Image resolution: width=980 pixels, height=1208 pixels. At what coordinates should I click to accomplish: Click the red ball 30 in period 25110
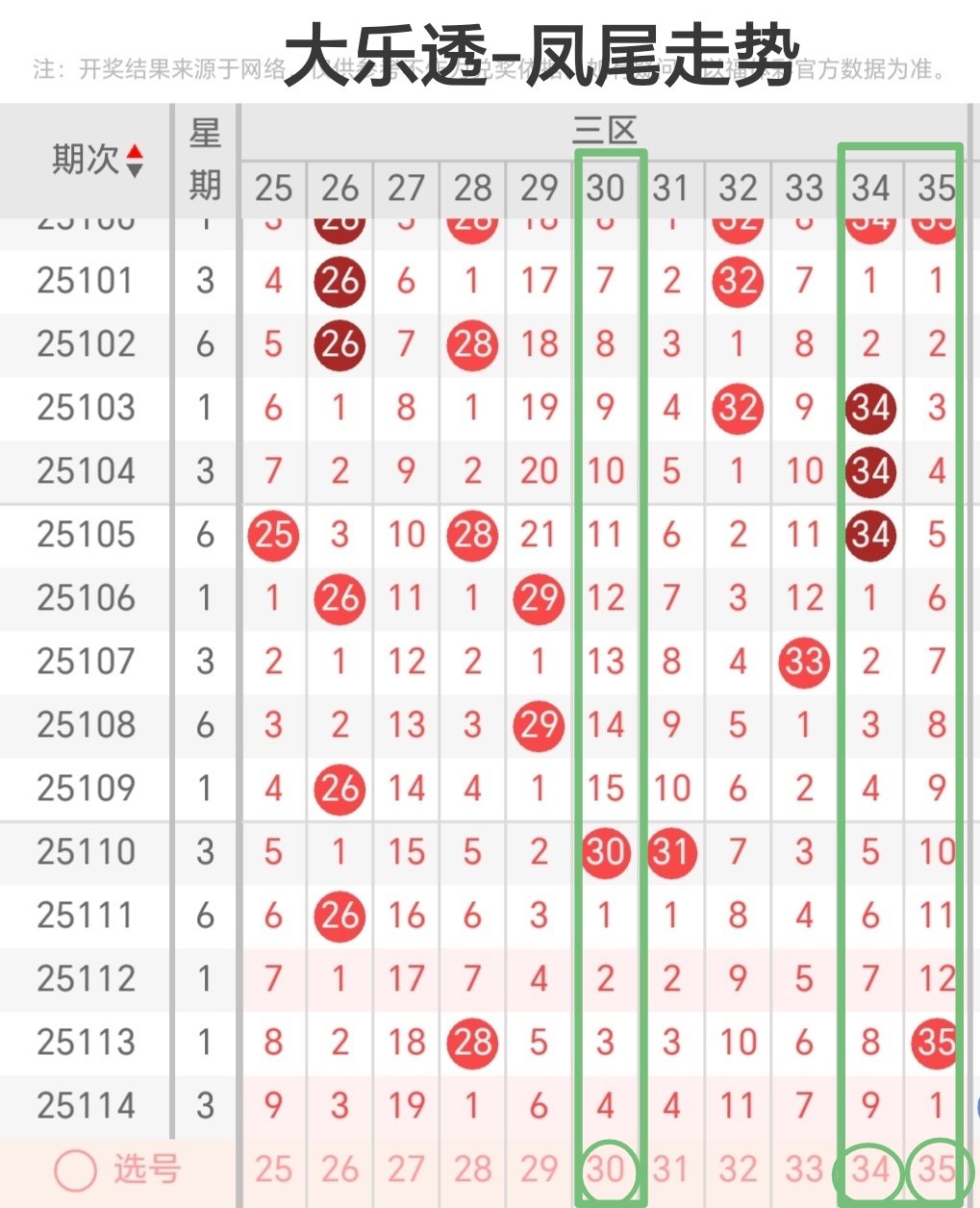click(605, 852)
